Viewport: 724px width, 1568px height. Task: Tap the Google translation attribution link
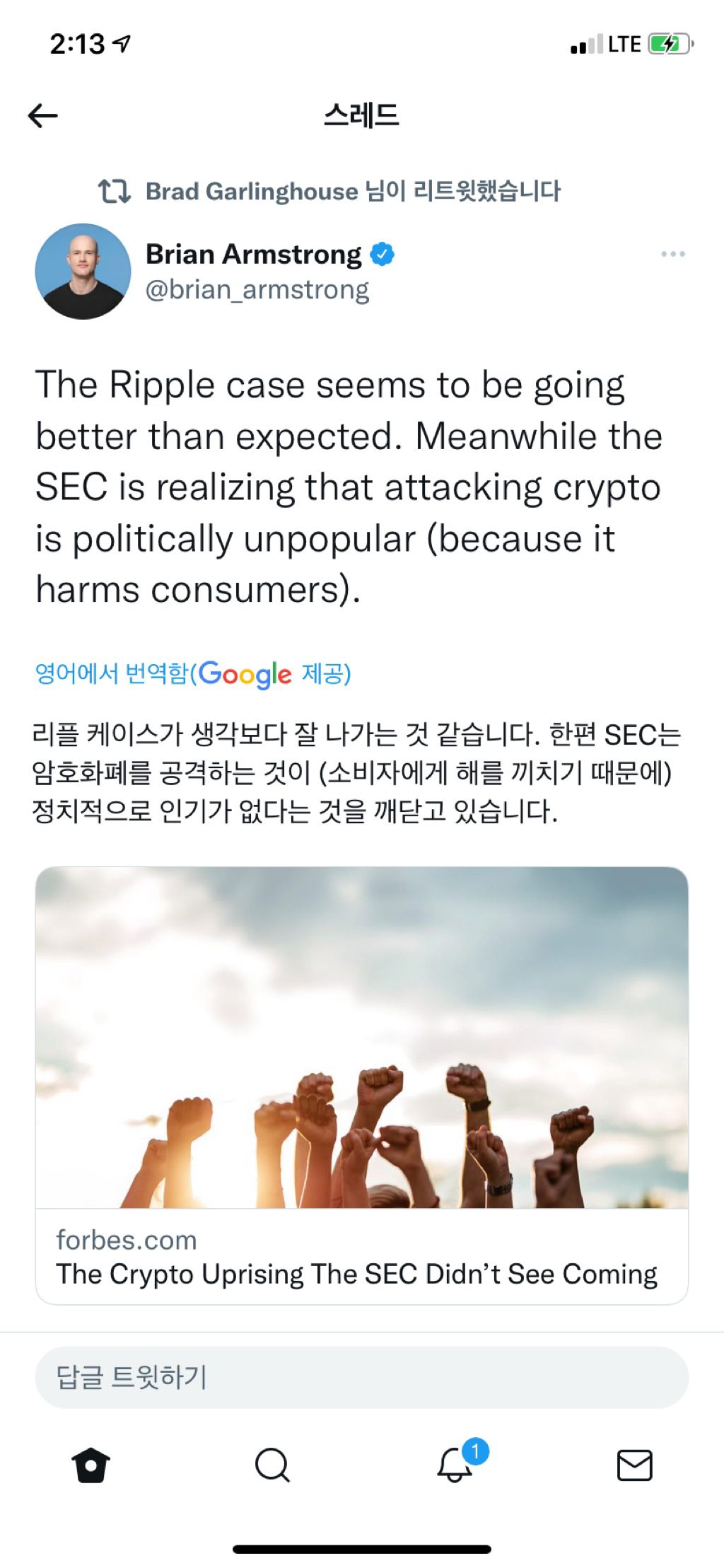click(193, 673)
